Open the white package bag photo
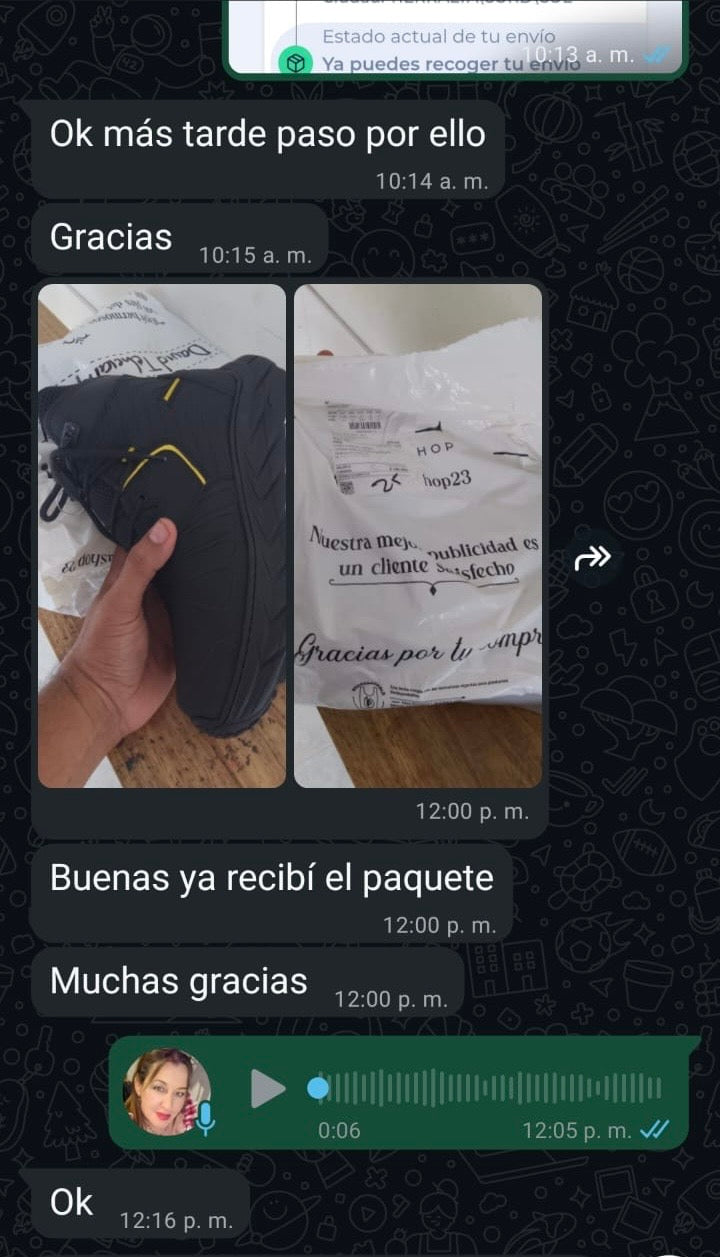This screenshot has width=720, height=1257. click(418, 535)
